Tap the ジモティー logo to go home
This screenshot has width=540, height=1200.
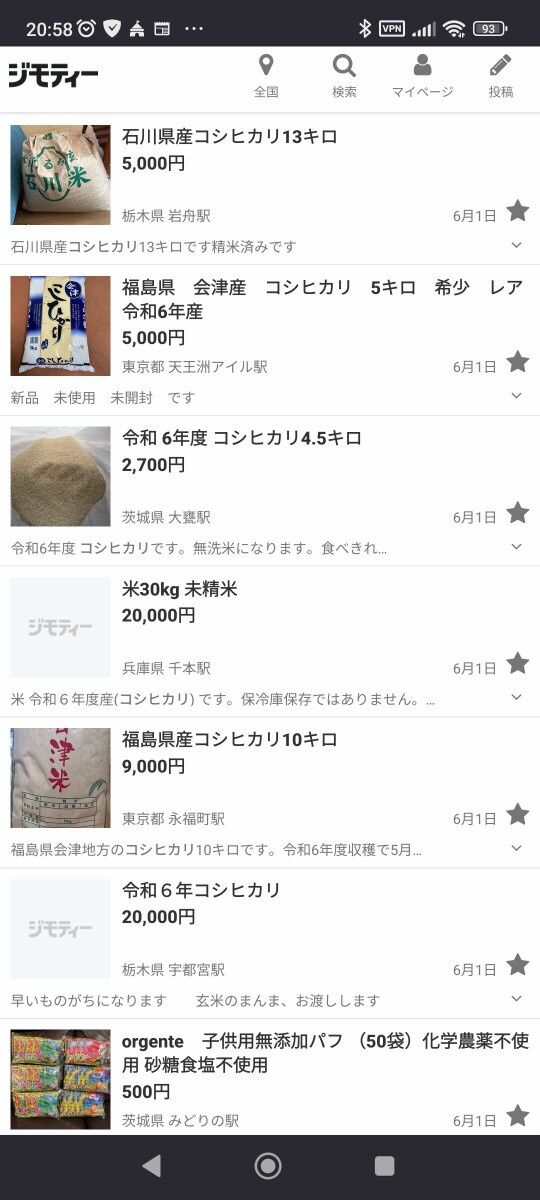(53, 75)
